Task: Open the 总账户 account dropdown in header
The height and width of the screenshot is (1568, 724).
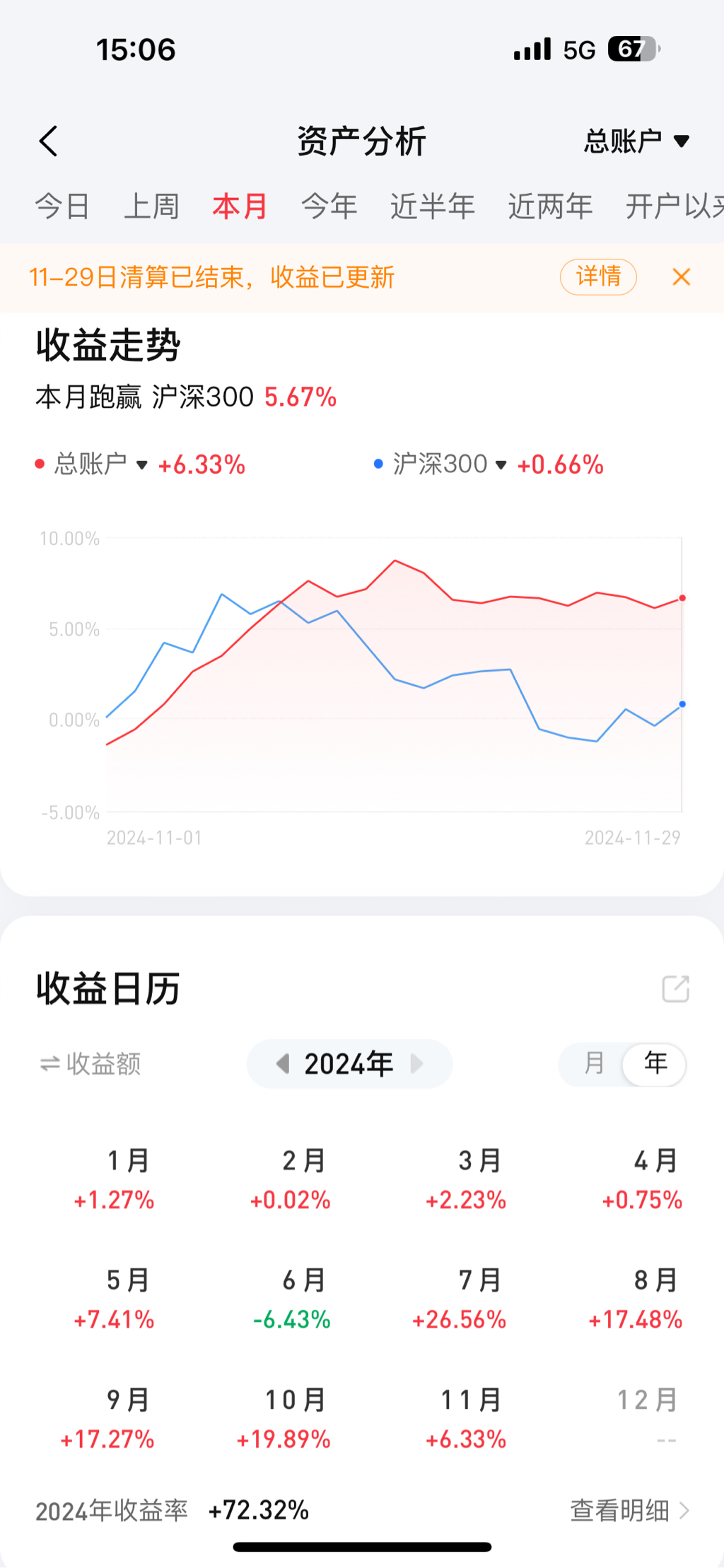Action: click(636, 141)
